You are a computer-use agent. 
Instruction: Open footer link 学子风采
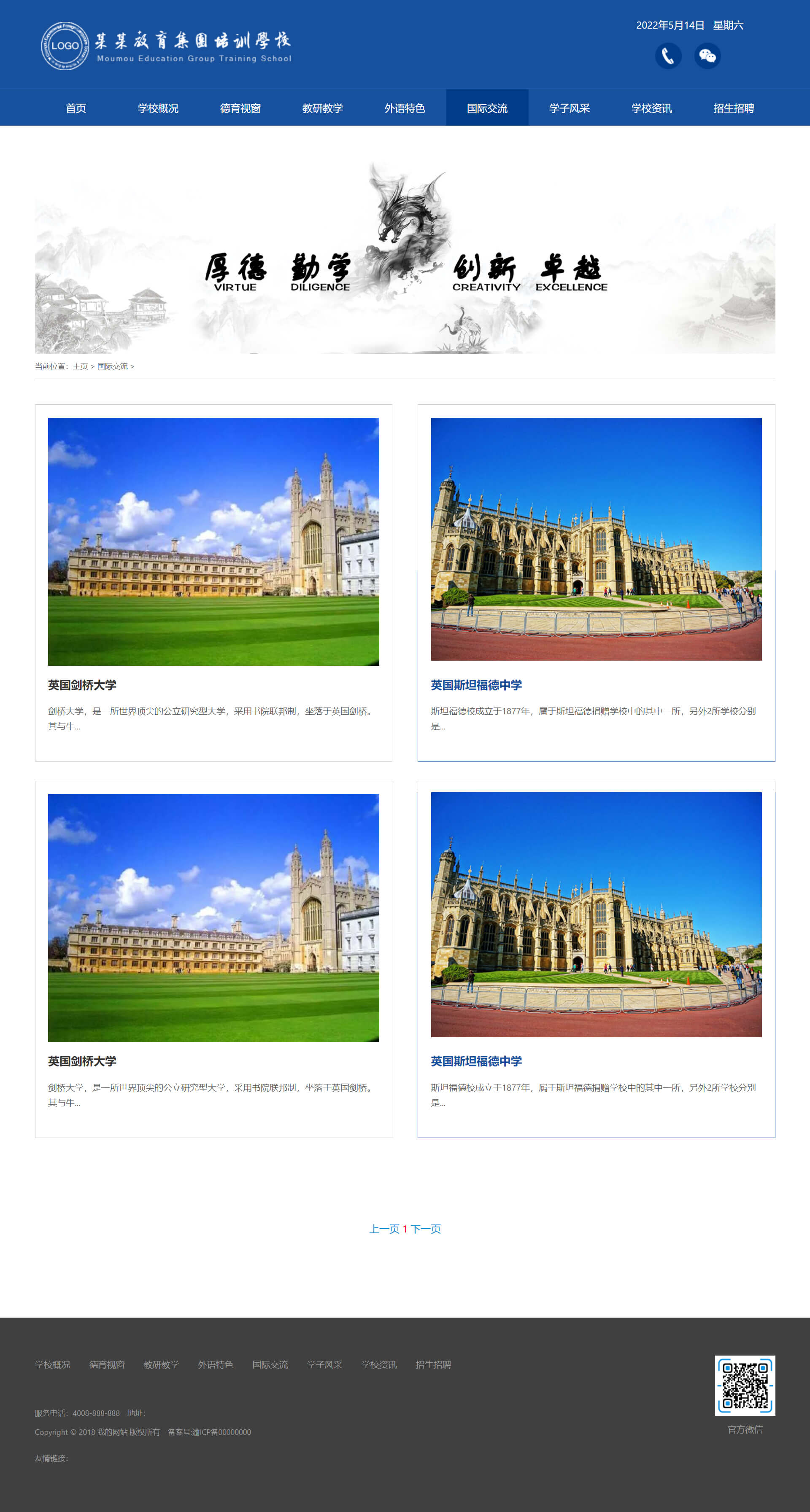pyautogui.click(x=324, y=1365)
